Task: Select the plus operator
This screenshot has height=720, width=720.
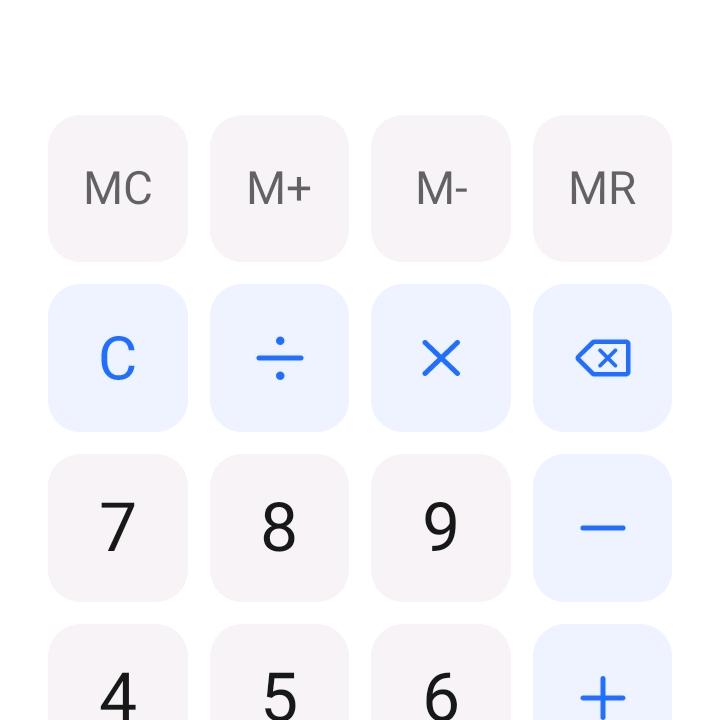Action: pyautogui.click(x=602, y=680)
